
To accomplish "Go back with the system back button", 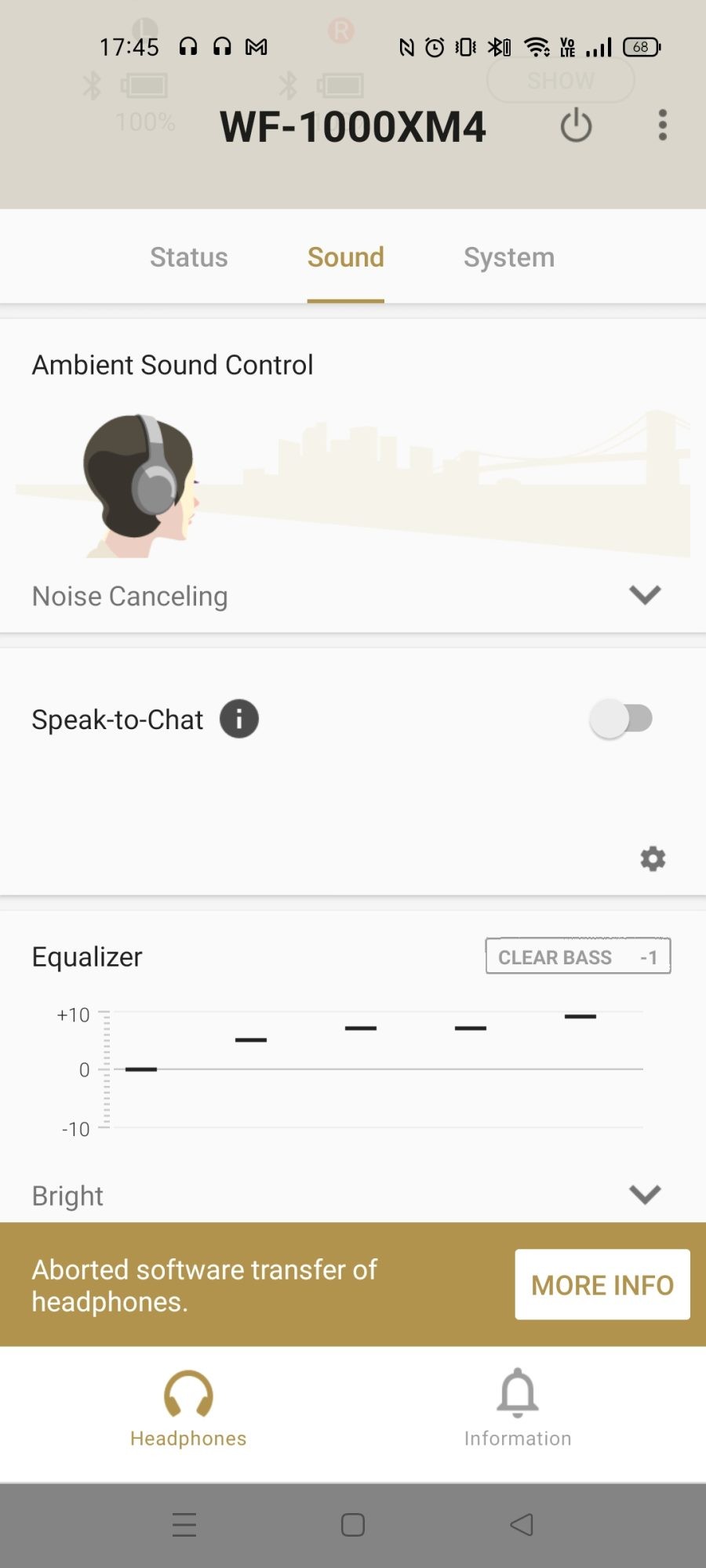I will [x=522, y=1524].
